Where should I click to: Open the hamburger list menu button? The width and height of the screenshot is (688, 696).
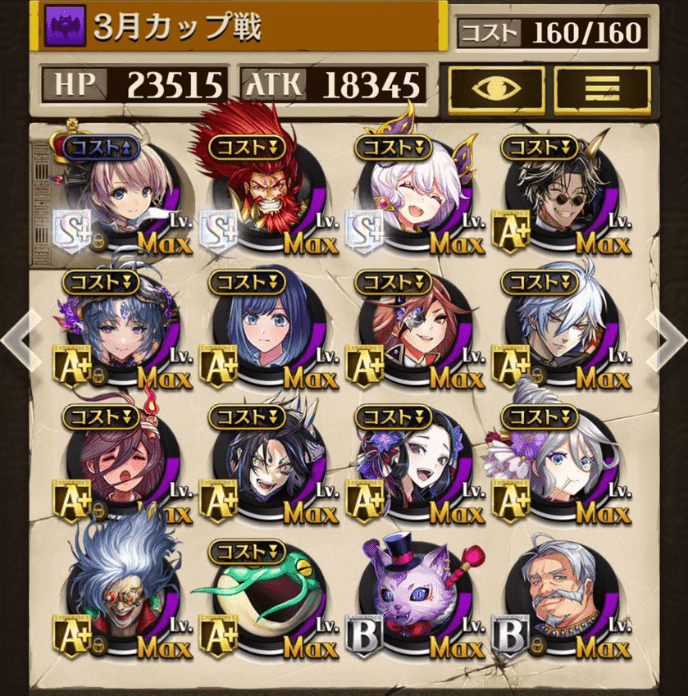tap(602, 88)
